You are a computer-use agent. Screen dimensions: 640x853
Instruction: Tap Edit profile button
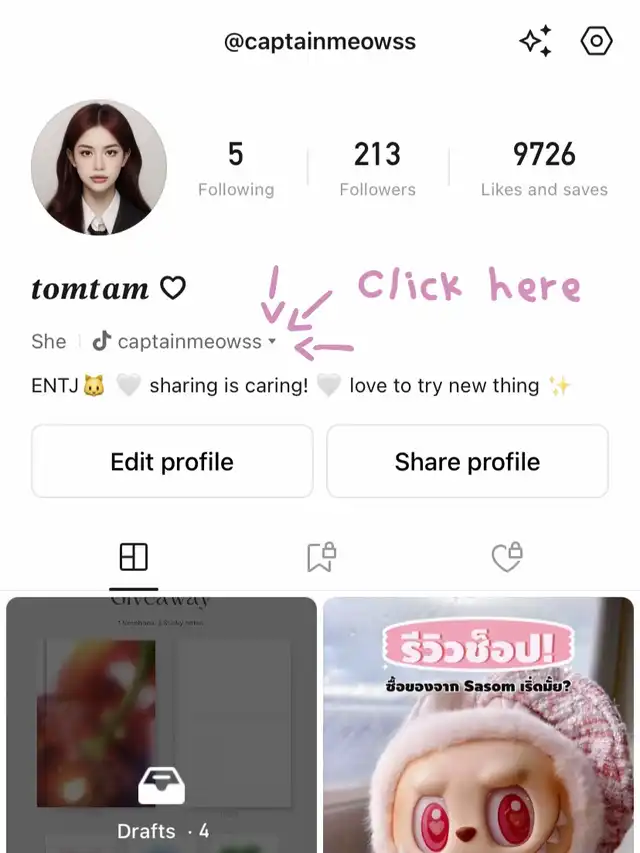click(172, 461)
